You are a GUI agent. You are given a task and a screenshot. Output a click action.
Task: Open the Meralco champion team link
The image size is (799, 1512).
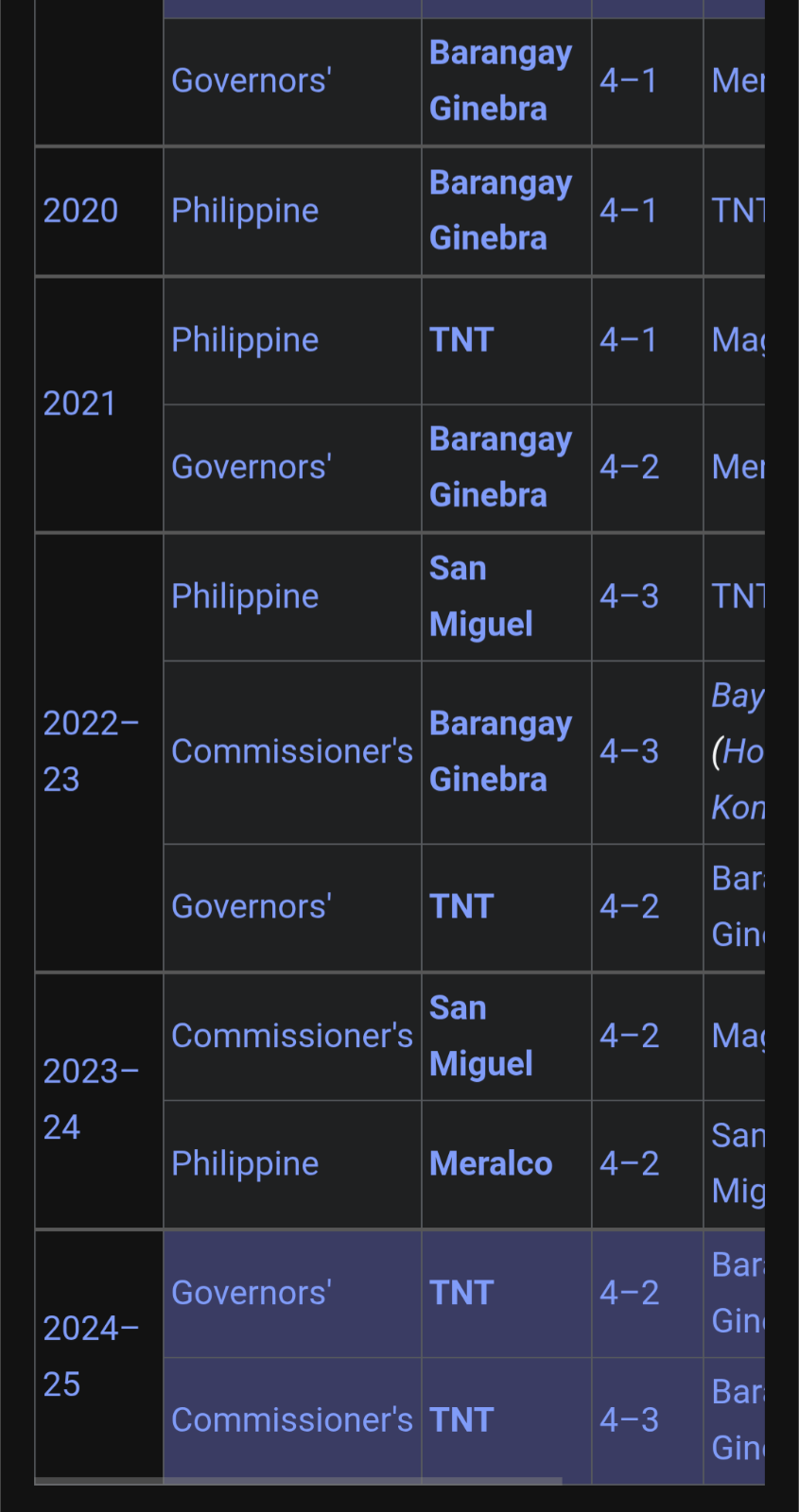491,1164
